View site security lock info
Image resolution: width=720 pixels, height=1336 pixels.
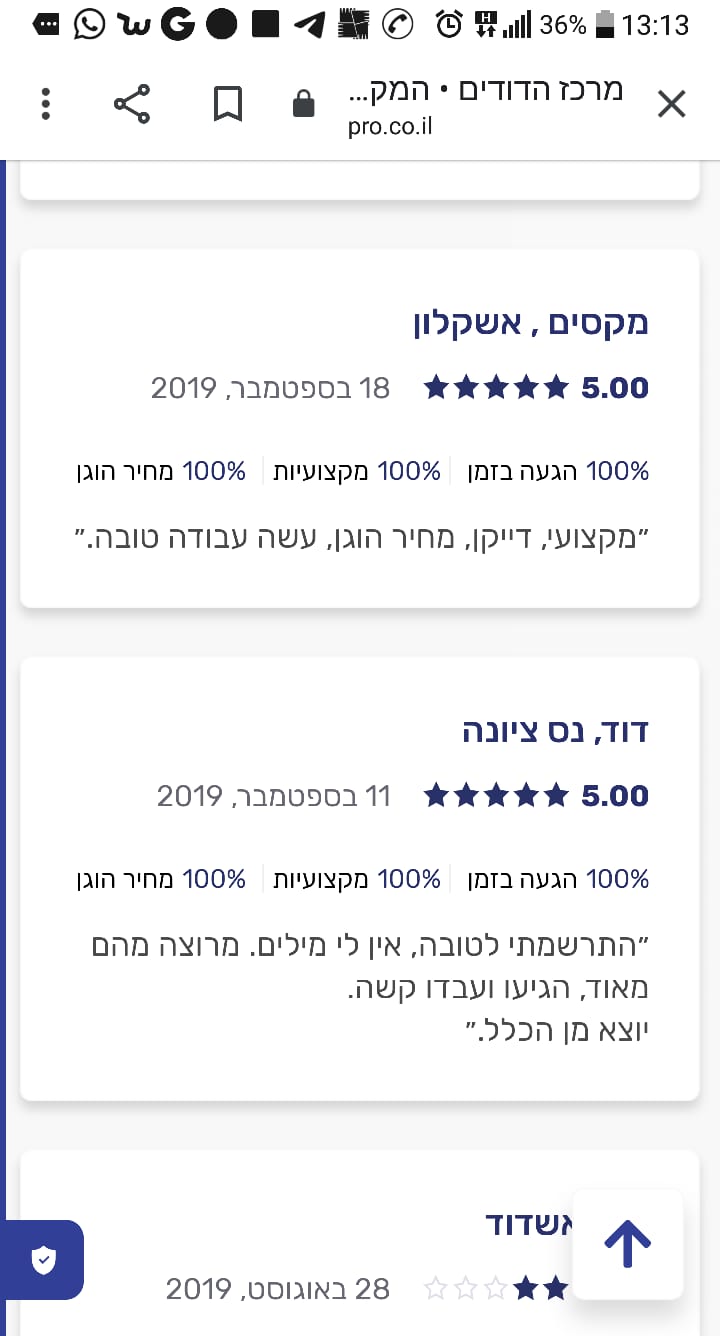304,104
